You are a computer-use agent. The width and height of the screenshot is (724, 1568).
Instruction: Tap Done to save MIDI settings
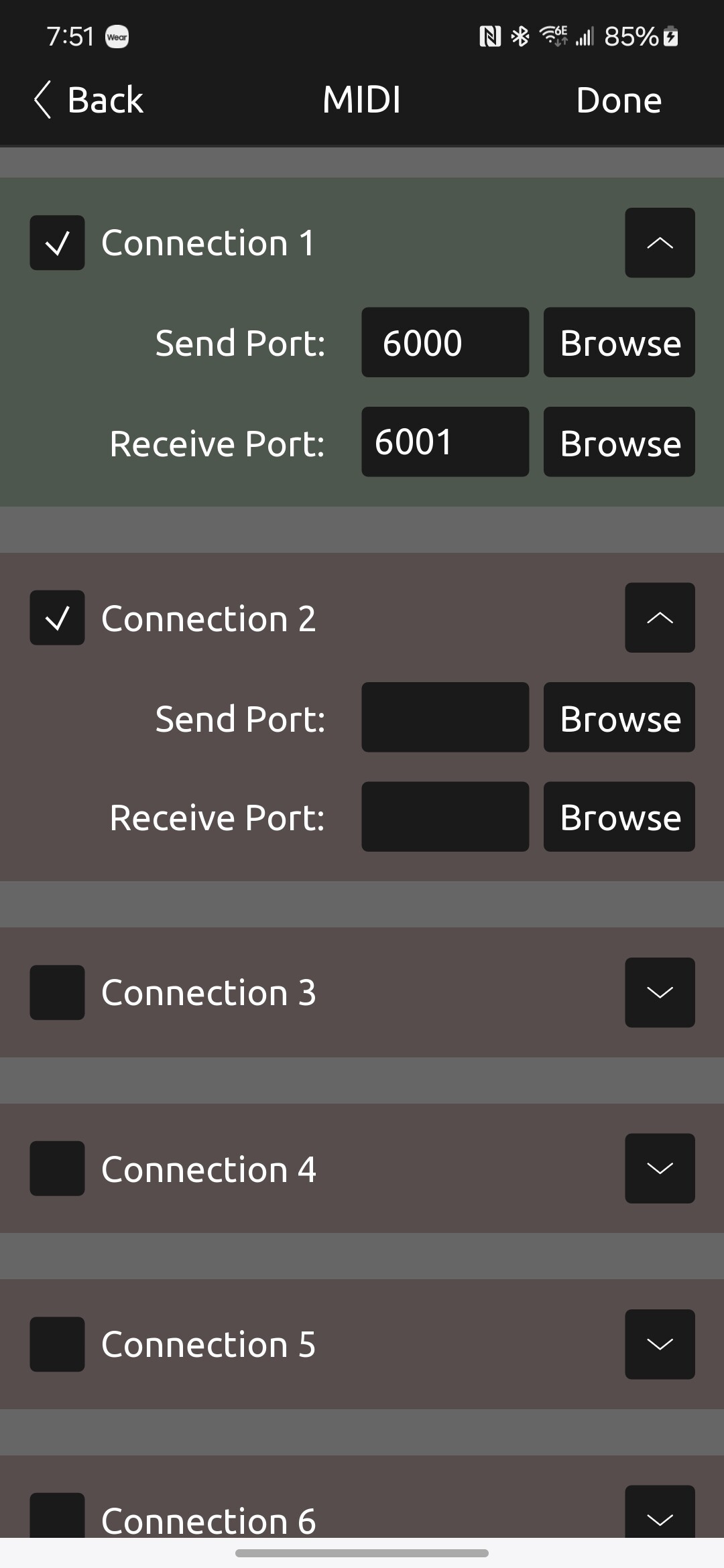(x=619, y=101)
